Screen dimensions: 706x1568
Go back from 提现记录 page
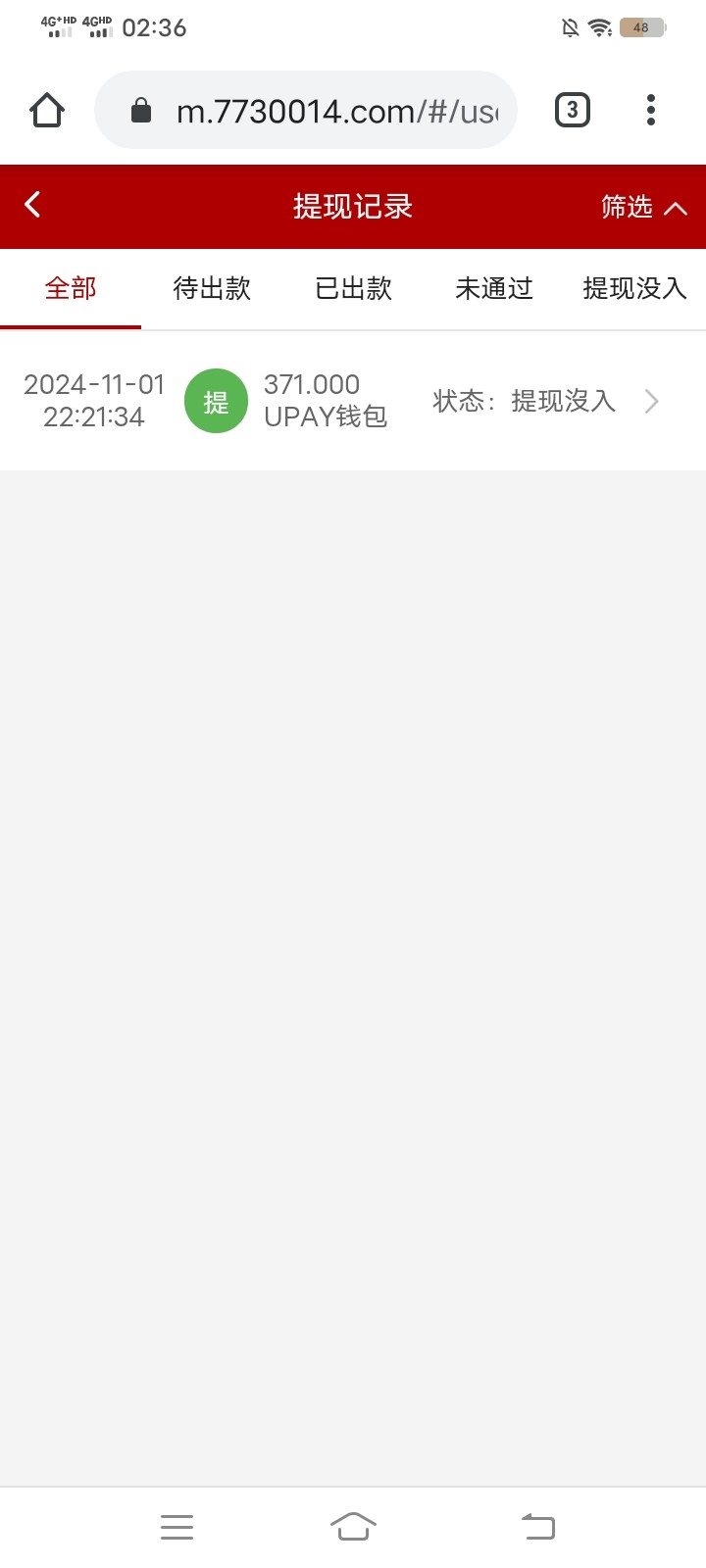coord(32,205)
